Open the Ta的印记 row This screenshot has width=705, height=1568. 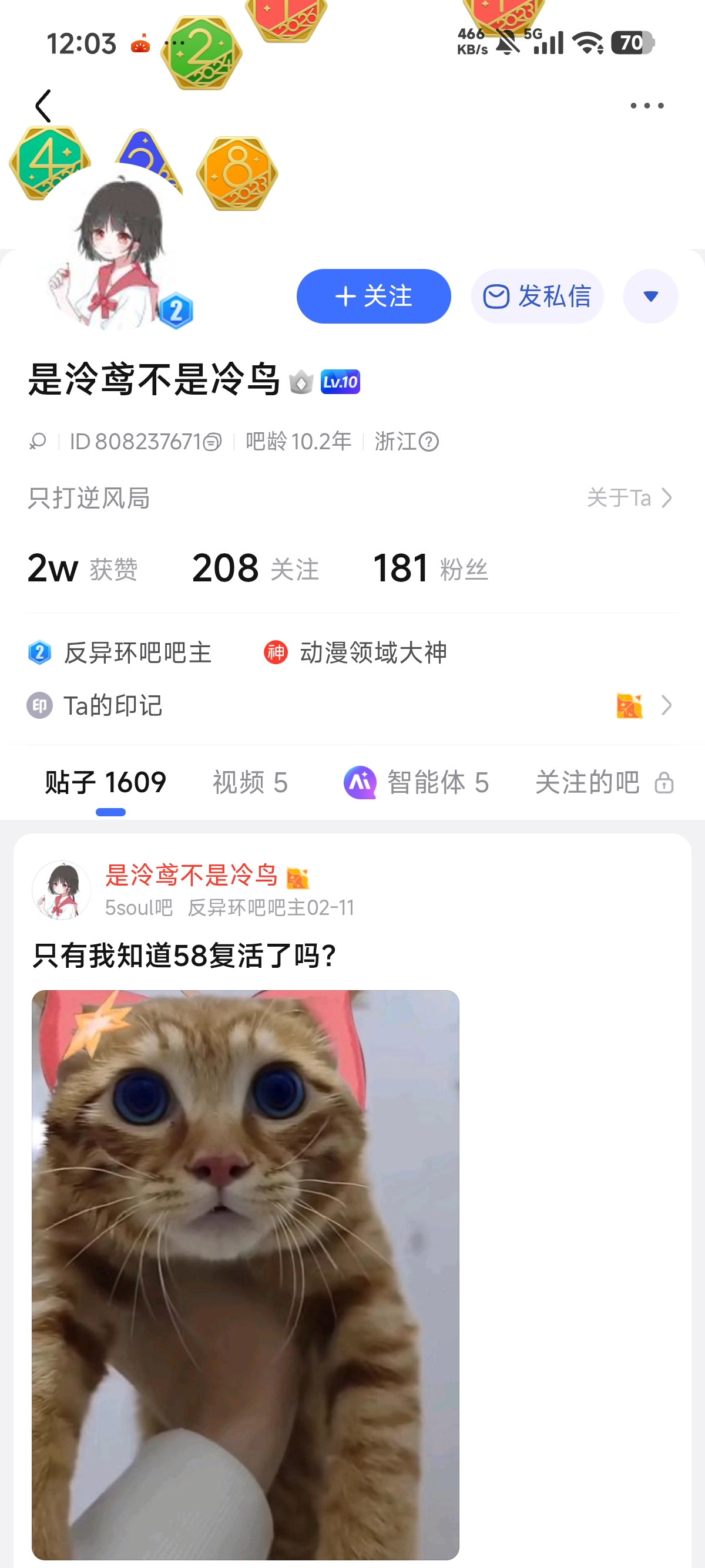click(352, 705)
